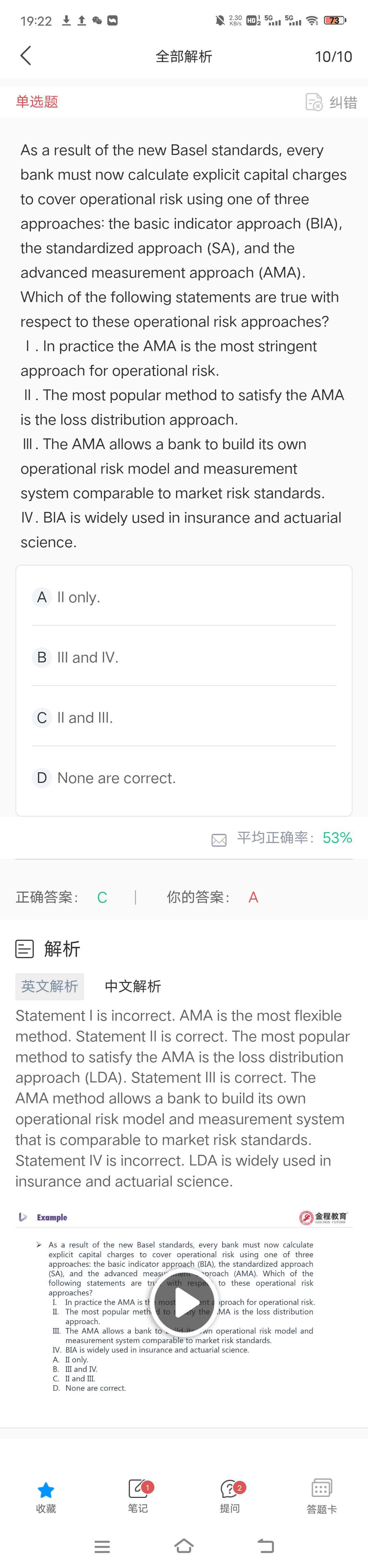Viewport: 368px width, 1568px height.
Task: Report an error via 纠错
Action: pyautogui.click(x=331, y=102)
